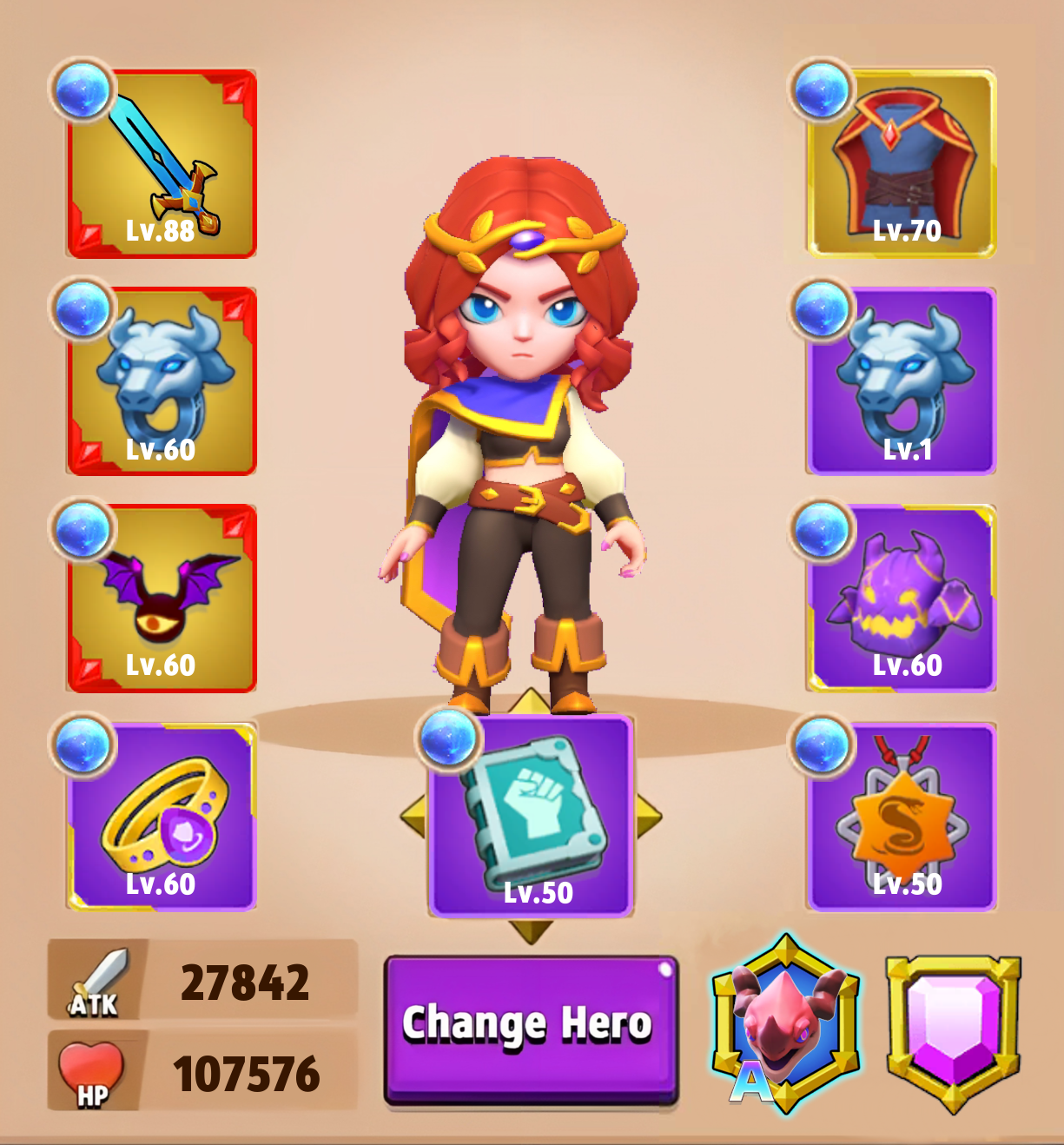This screenshot has height=1145, width=1064.
Task: Open the Lv.60 purple spirit slot
Action: 902,598
